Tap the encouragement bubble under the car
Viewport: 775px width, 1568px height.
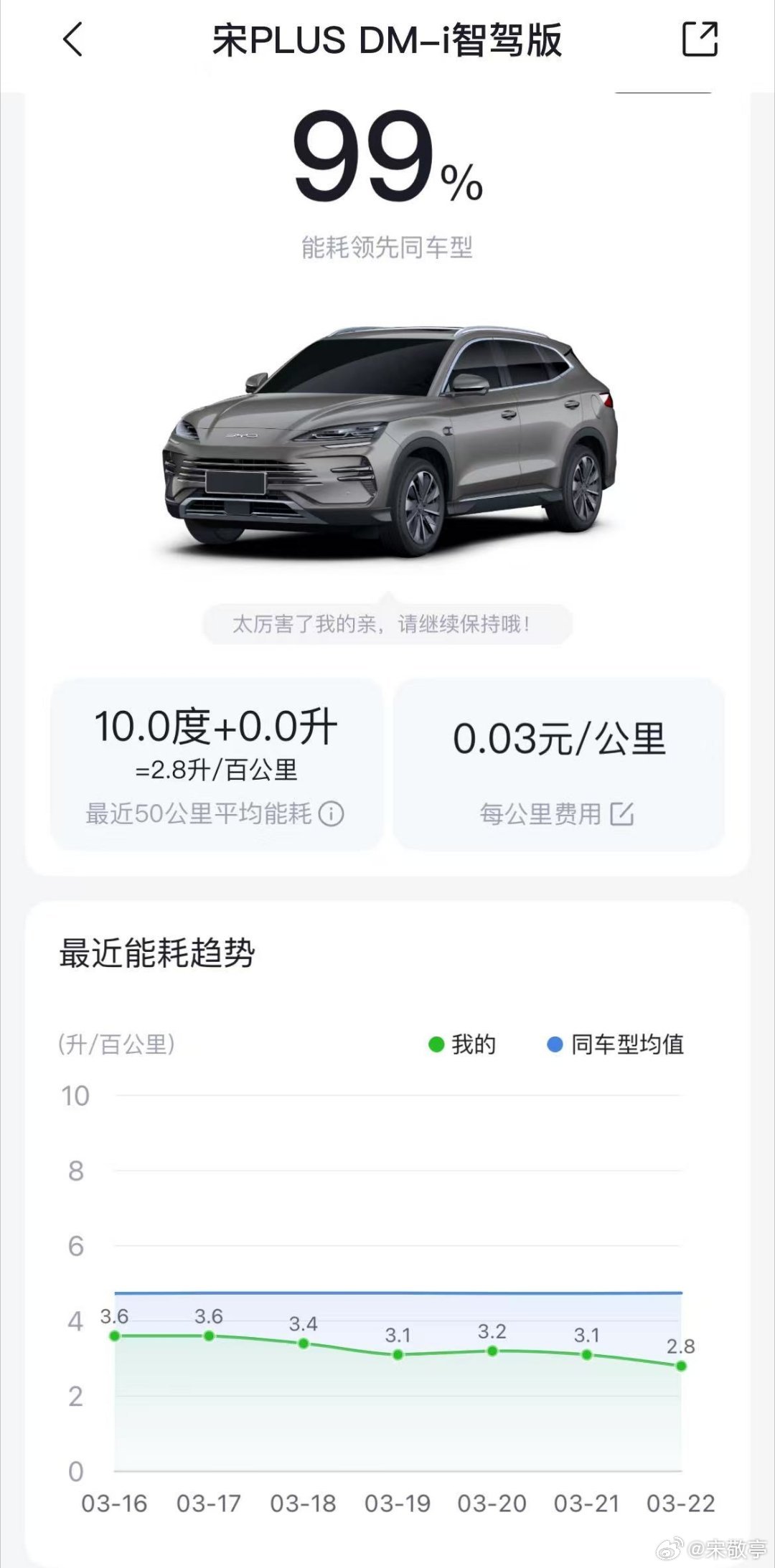tap(387, 625)
